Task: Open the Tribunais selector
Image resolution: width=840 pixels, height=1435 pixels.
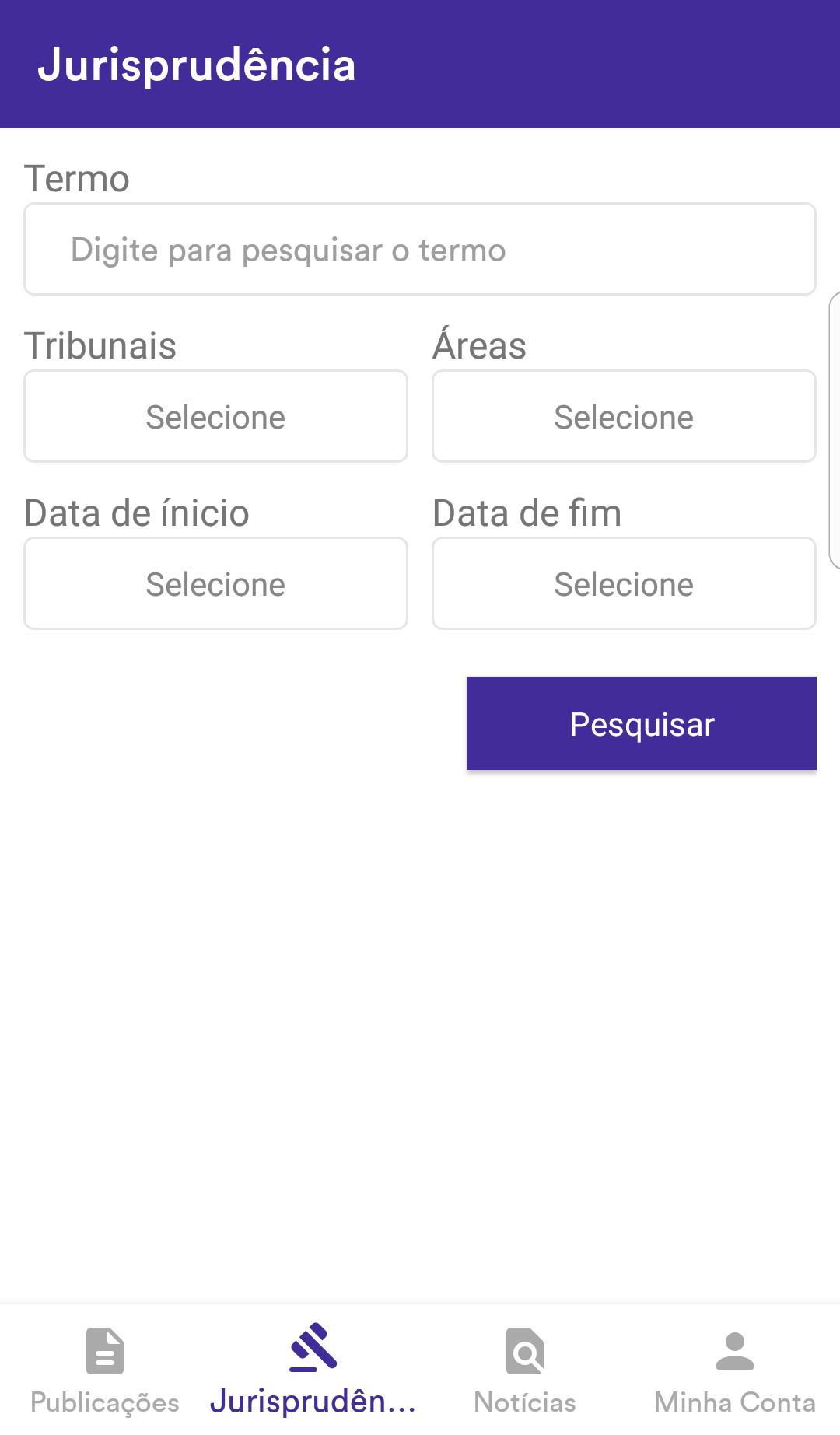Action: (x=215, y=417)
